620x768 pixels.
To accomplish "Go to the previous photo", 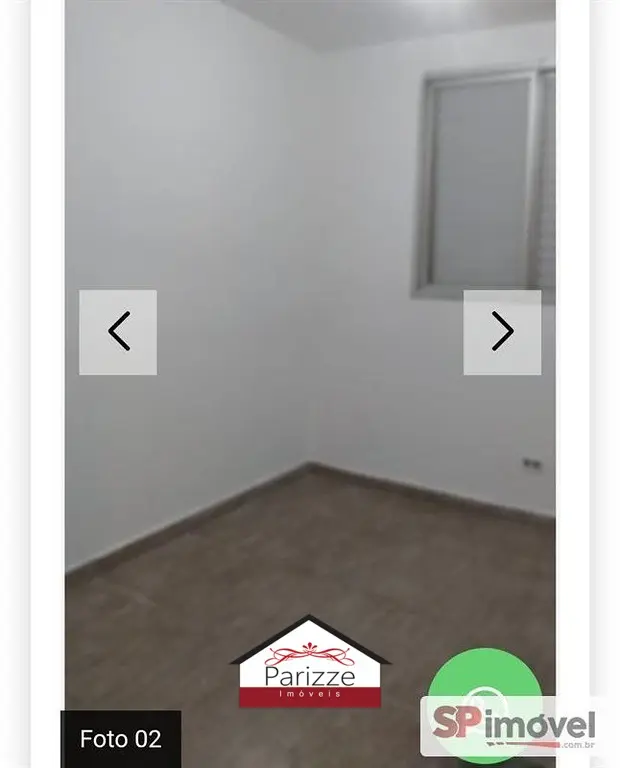I will [x=118, y=332].
